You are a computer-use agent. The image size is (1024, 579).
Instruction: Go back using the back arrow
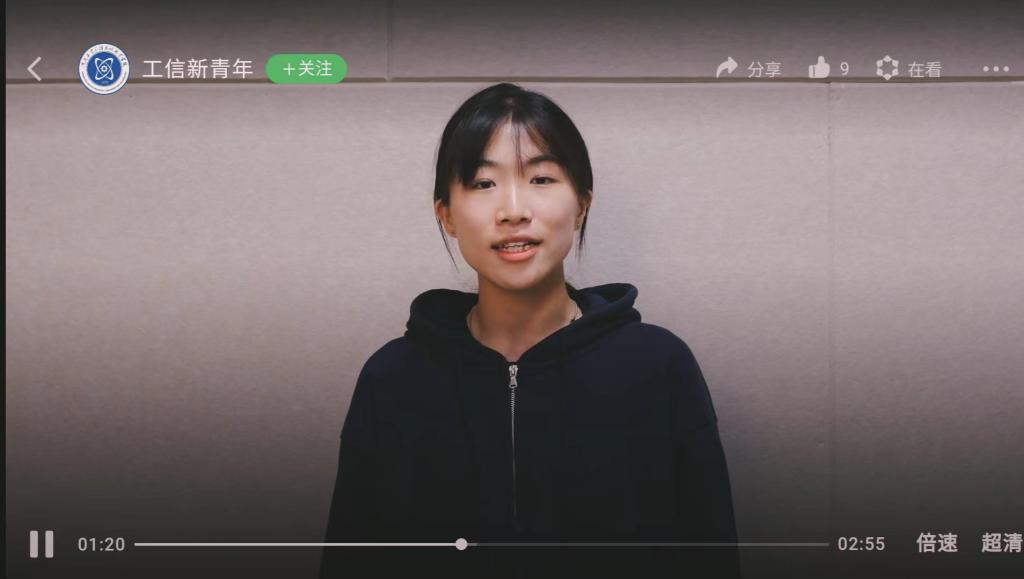click(34, 69)
